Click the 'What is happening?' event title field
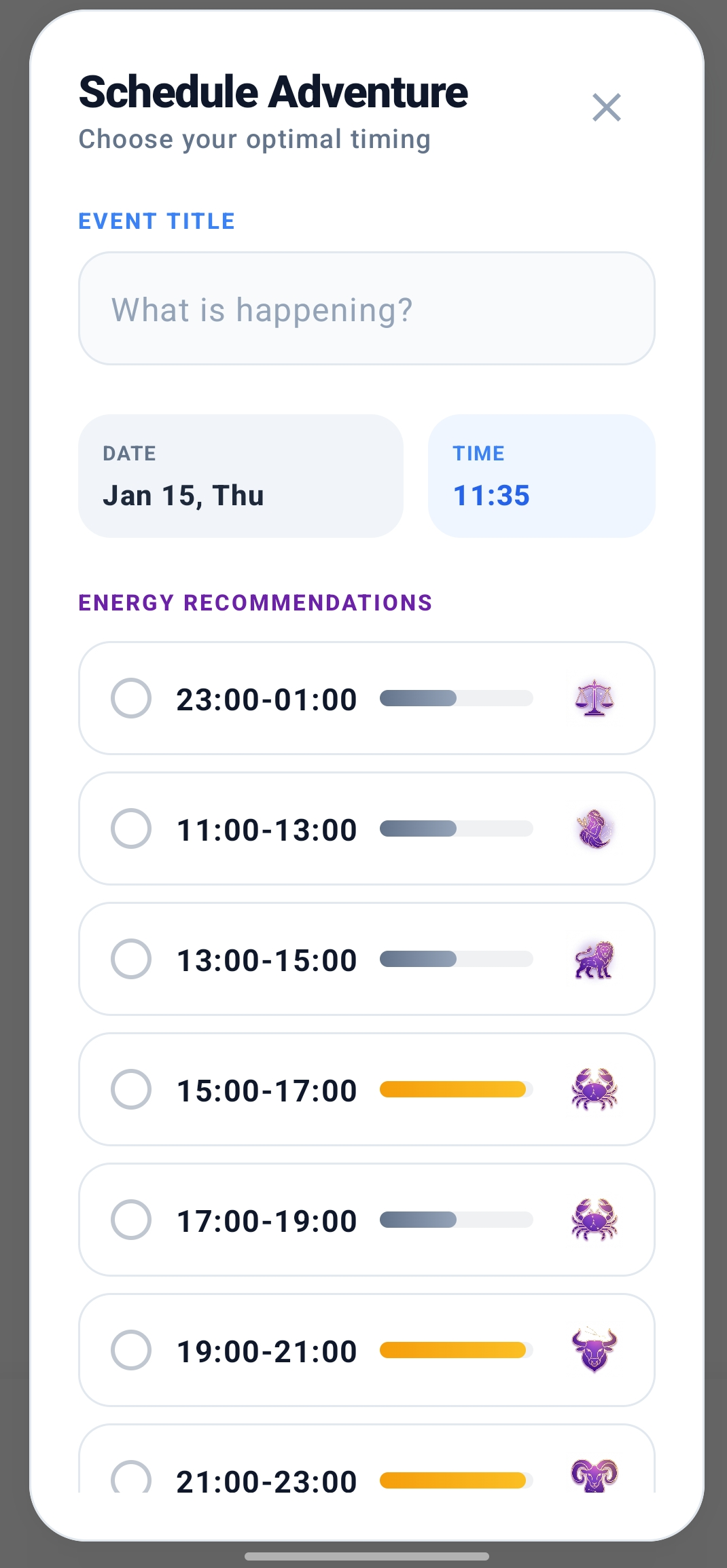This screenshot has height=1568, width=727. pos(366,309)
